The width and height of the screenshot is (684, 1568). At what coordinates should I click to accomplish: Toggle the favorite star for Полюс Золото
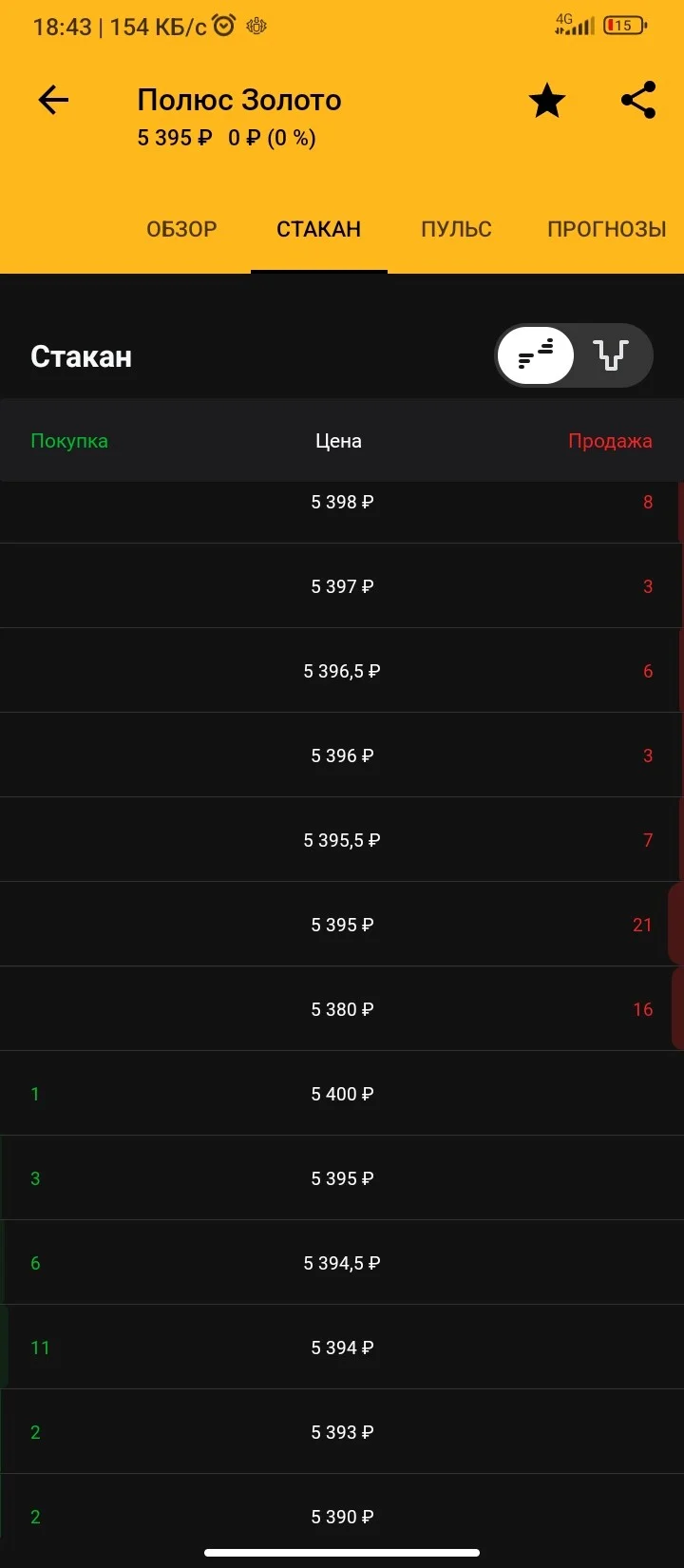(547, 101)
